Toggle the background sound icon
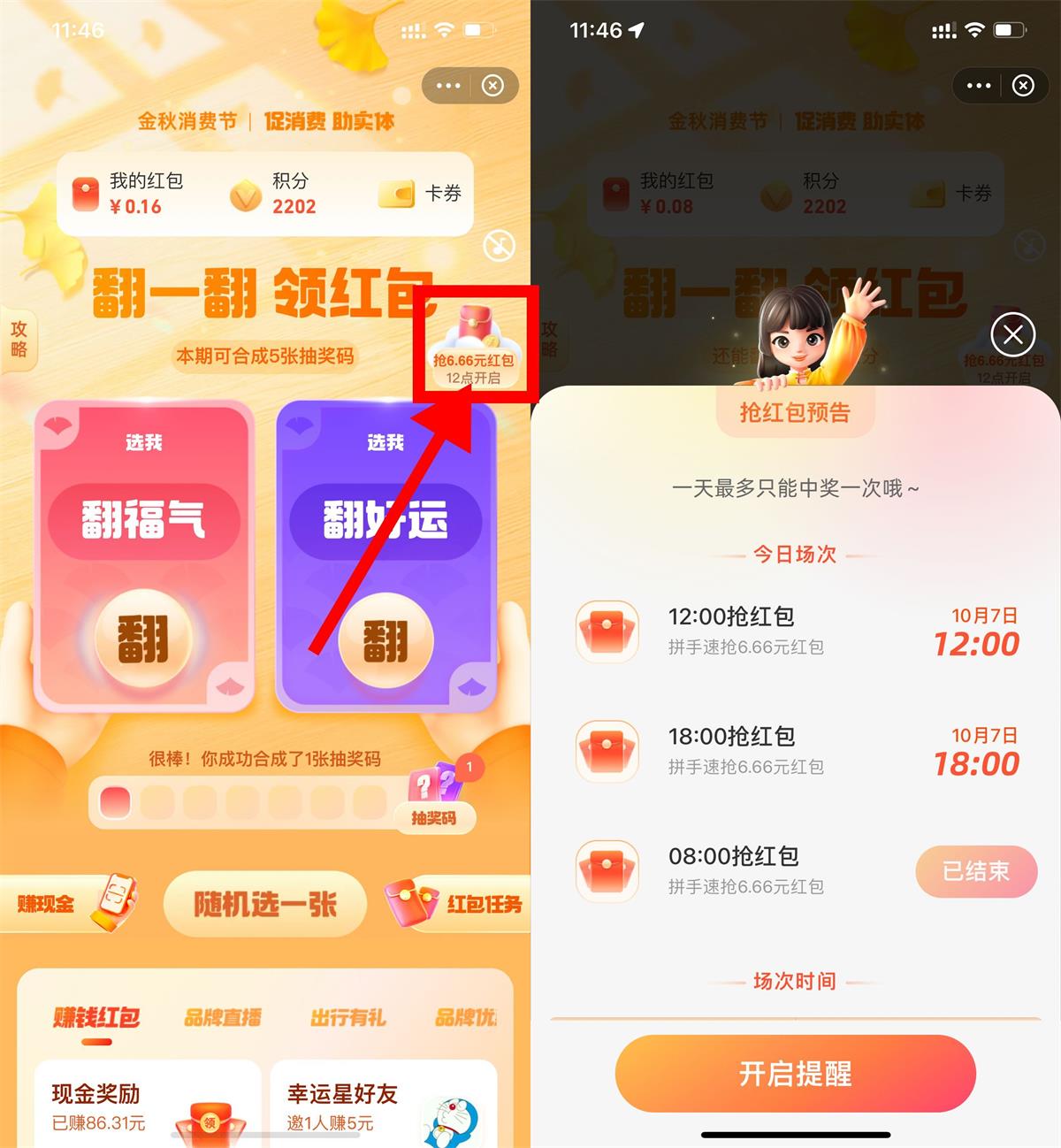 point(500,246)
